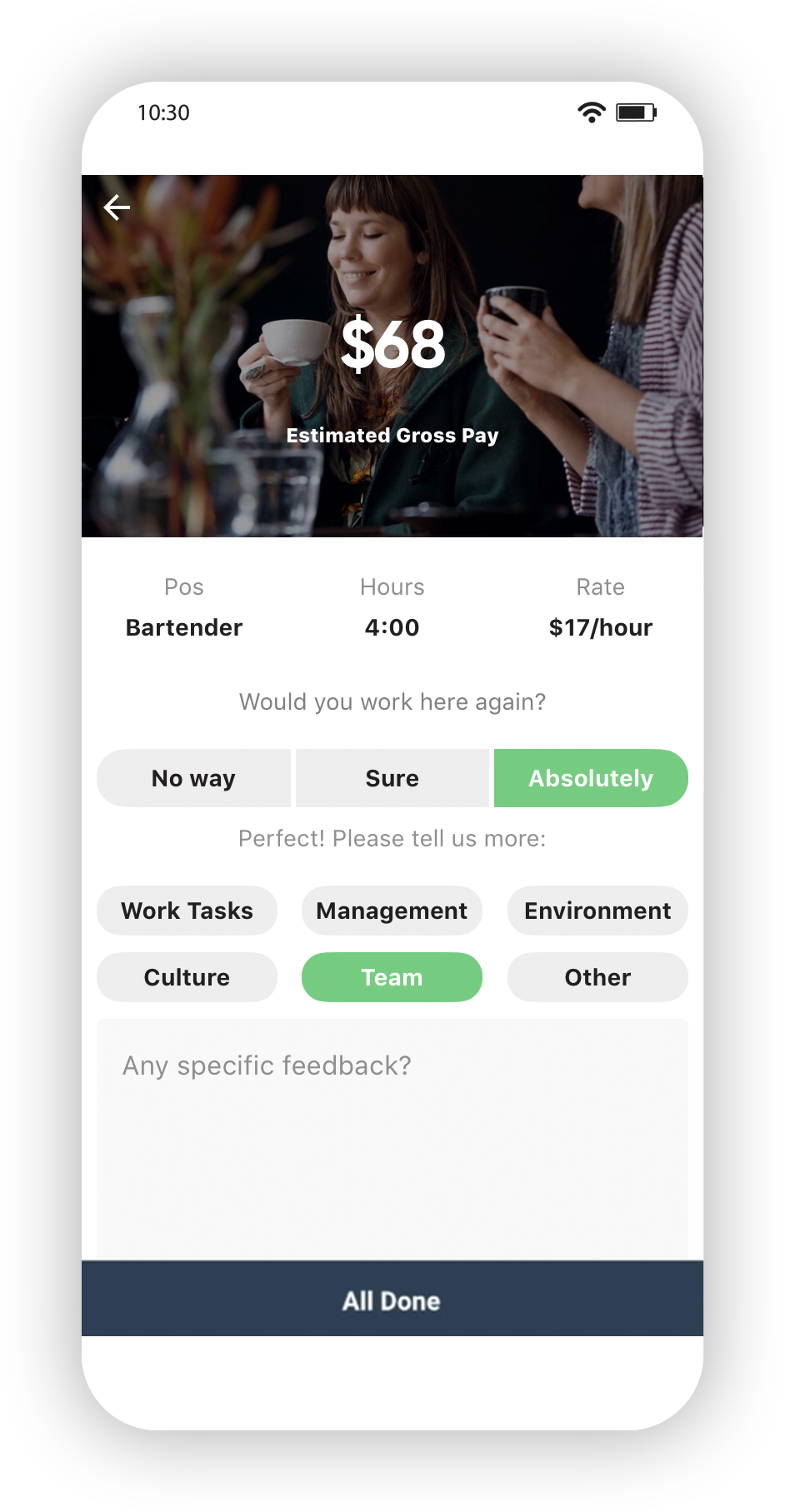Pick the Absolutely option
The width and height of the screenshot is (785, 1512).
pos(591,778)
